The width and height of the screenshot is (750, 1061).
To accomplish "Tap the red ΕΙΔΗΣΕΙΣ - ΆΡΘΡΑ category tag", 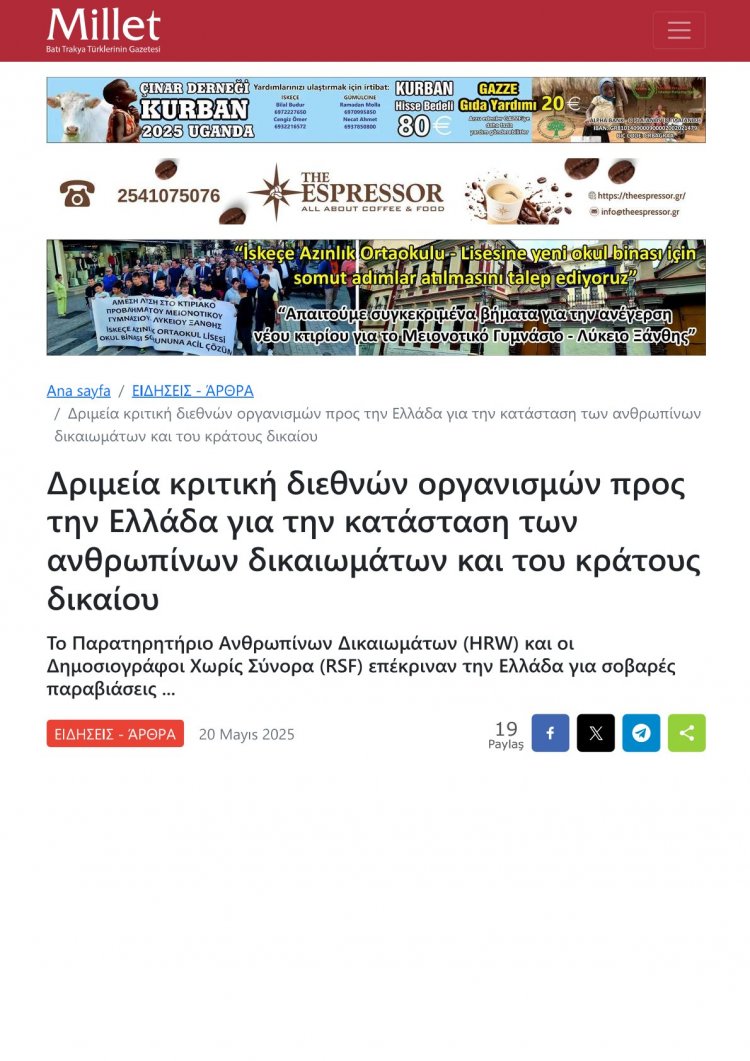I will (115, 734).
